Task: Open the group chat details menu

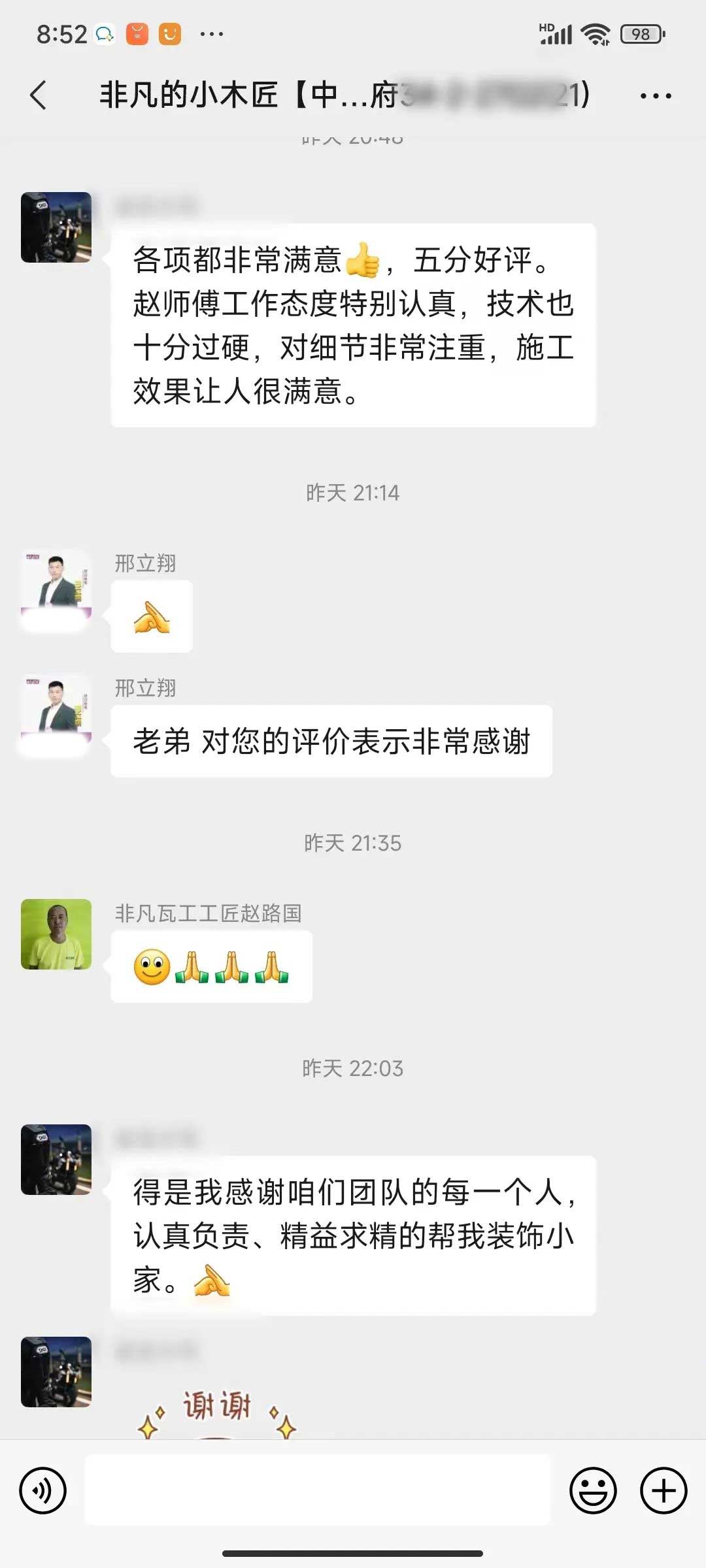Action: coord(655,96)
